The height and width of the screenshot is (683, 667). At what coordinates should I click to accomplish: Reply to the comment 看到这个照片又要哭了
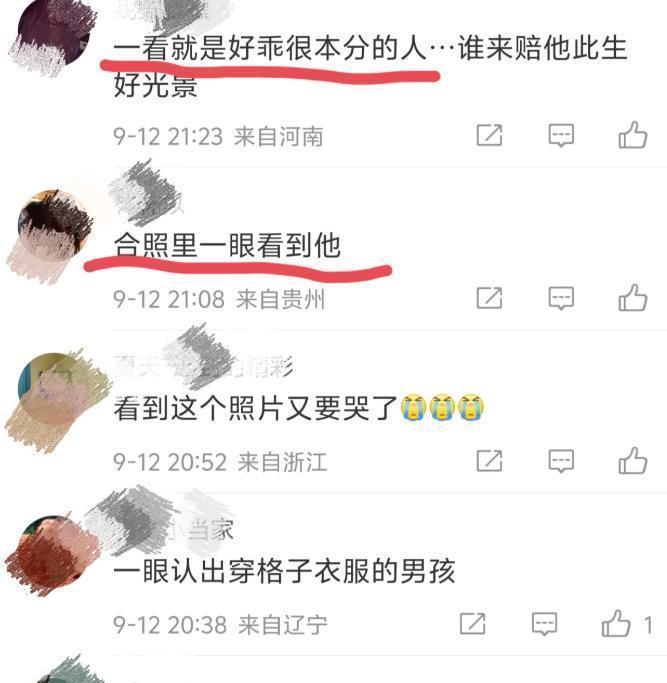pyautogui.click(x=561, y=461)
